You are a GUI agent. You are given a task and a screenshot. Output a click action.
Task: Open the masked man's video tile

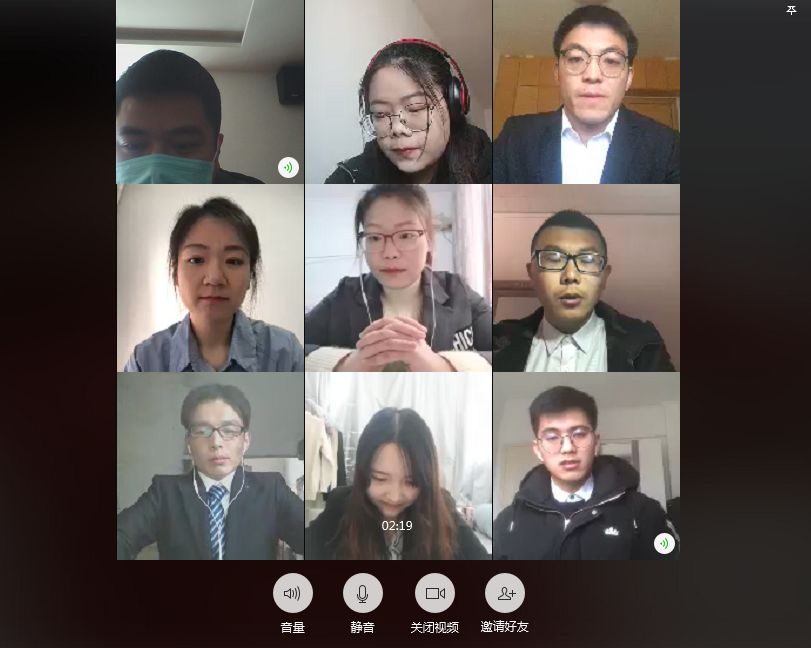coord(210,92)
